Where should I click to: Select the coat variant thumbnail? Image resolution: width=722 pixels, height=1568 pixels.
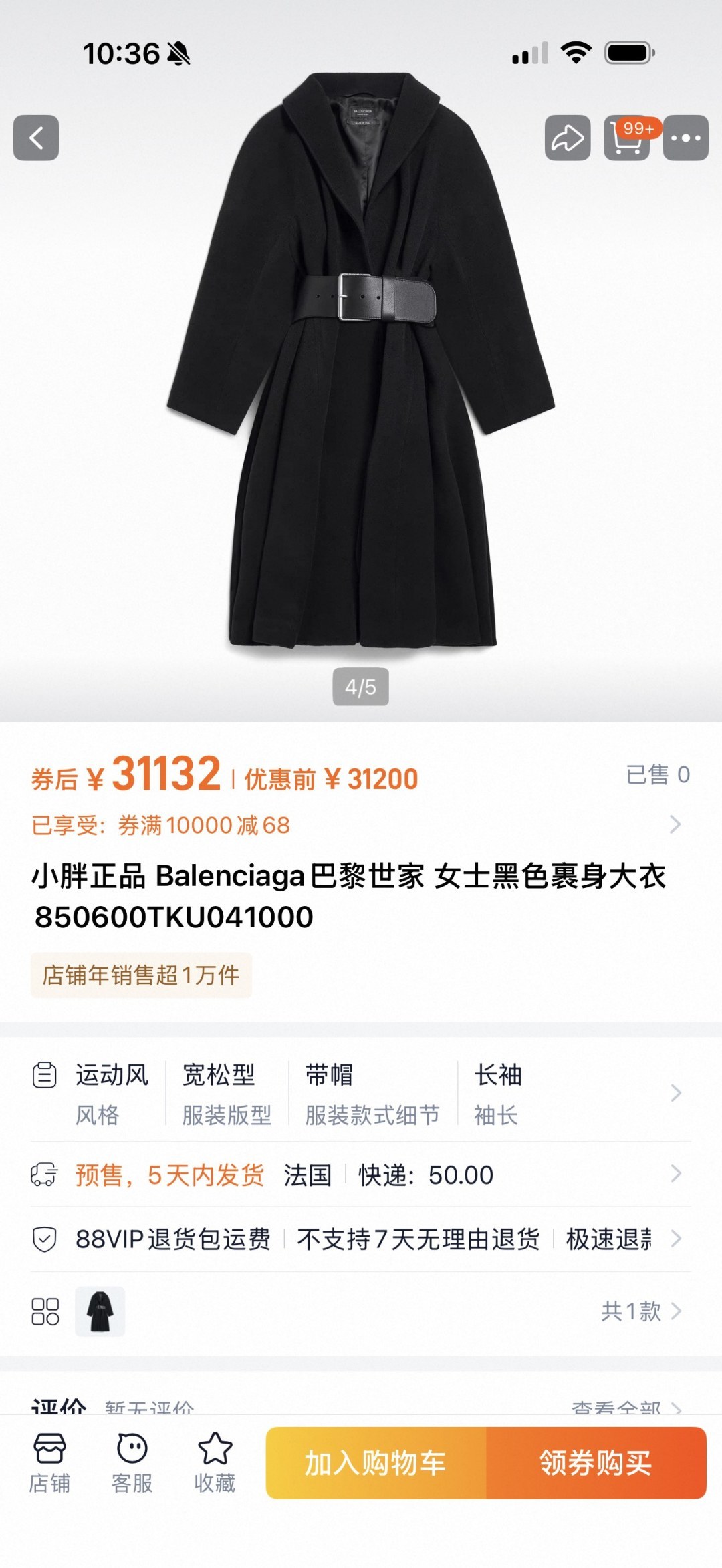coord(100,1311)
